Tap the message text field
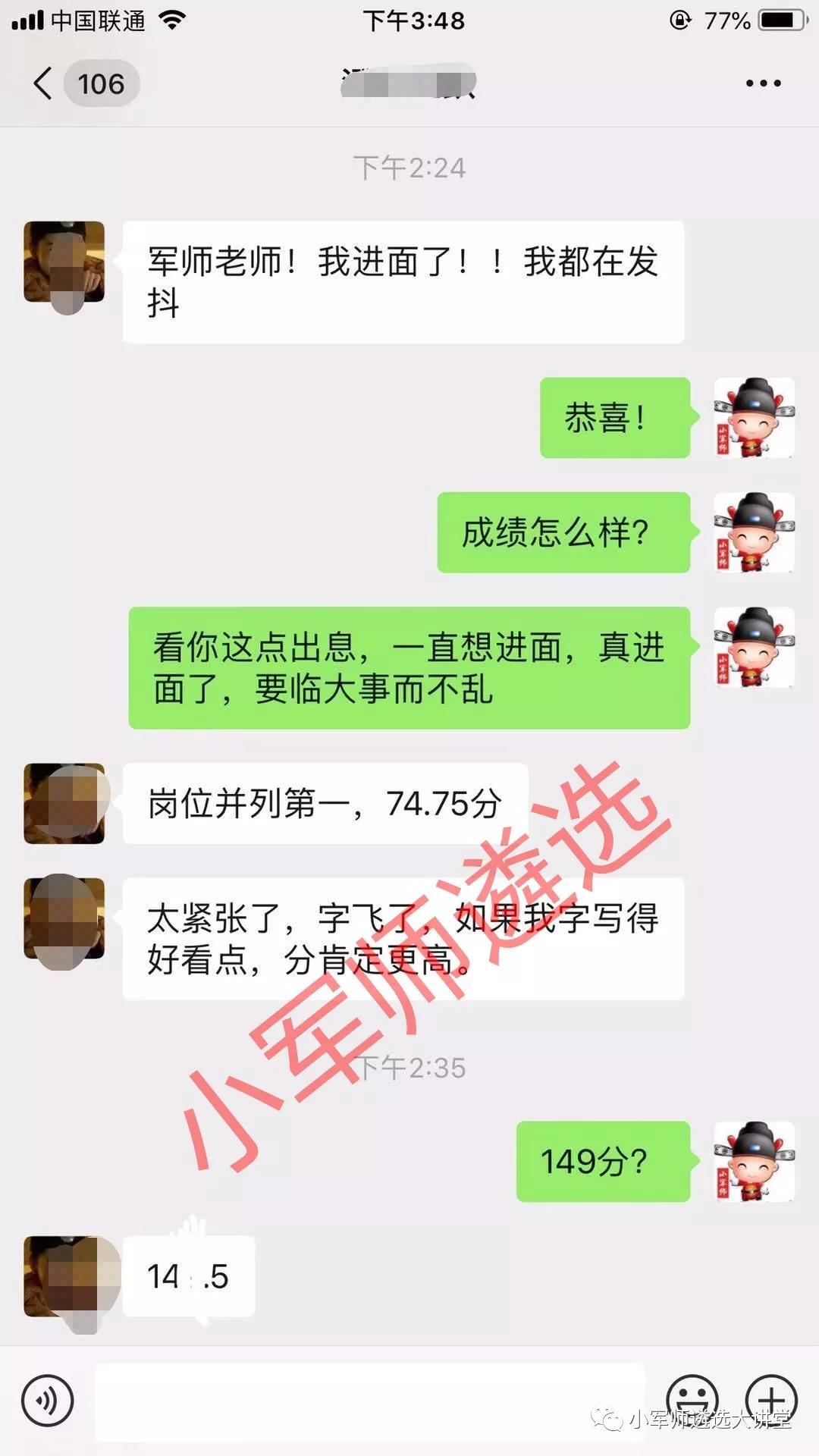 click(370, 1401)
